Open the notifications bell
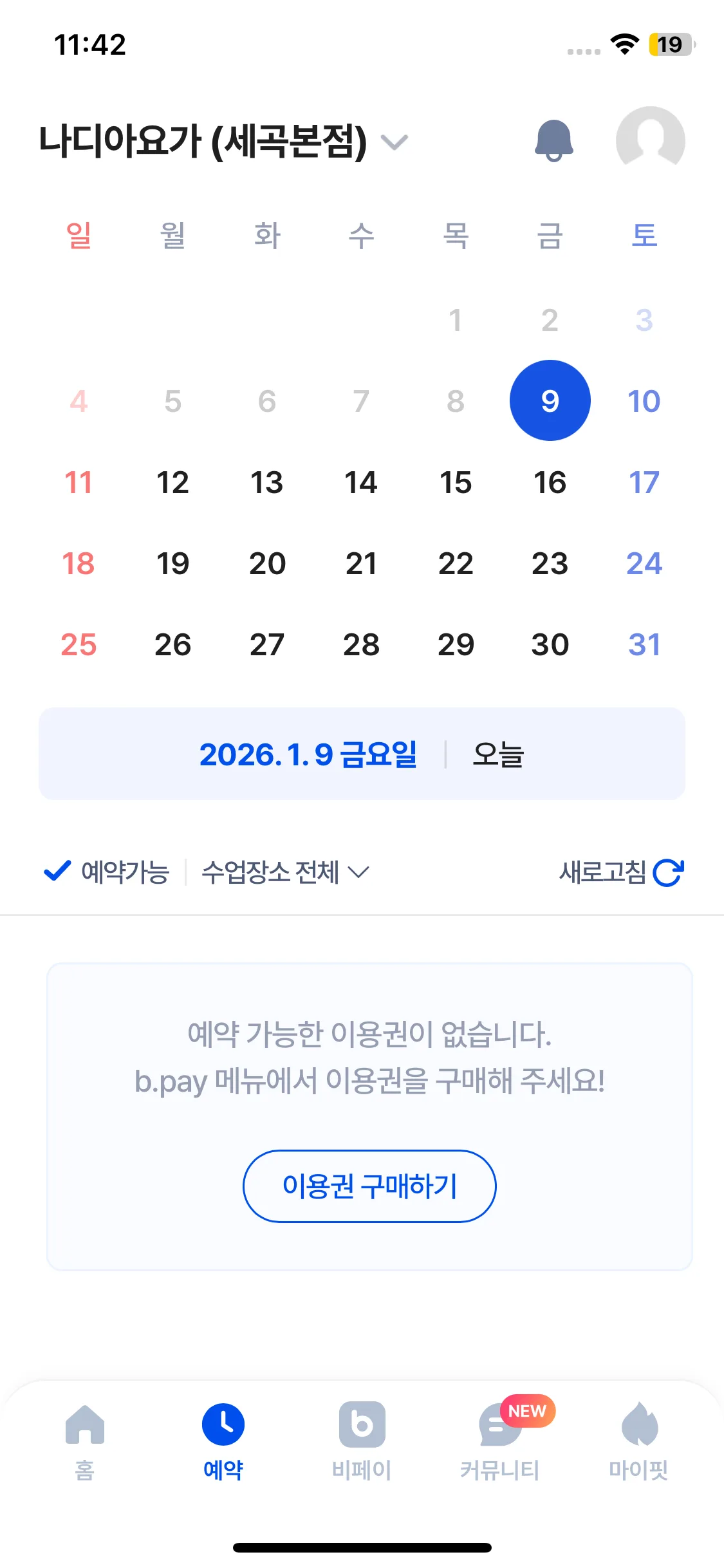The image size is (724, 1568). point(553,140)
